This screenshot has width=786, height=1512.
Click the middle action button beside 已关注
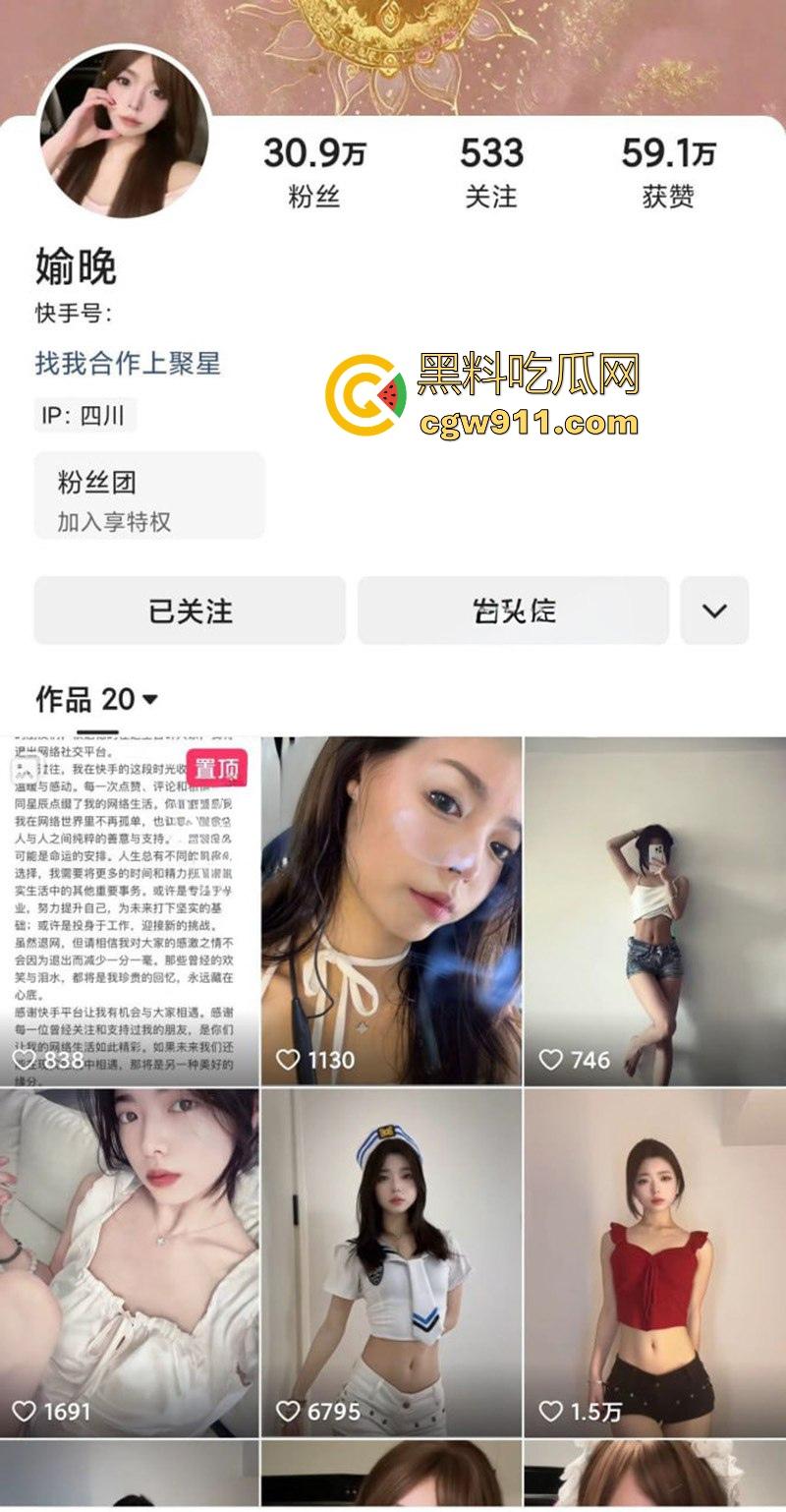[x=511, y=611]
